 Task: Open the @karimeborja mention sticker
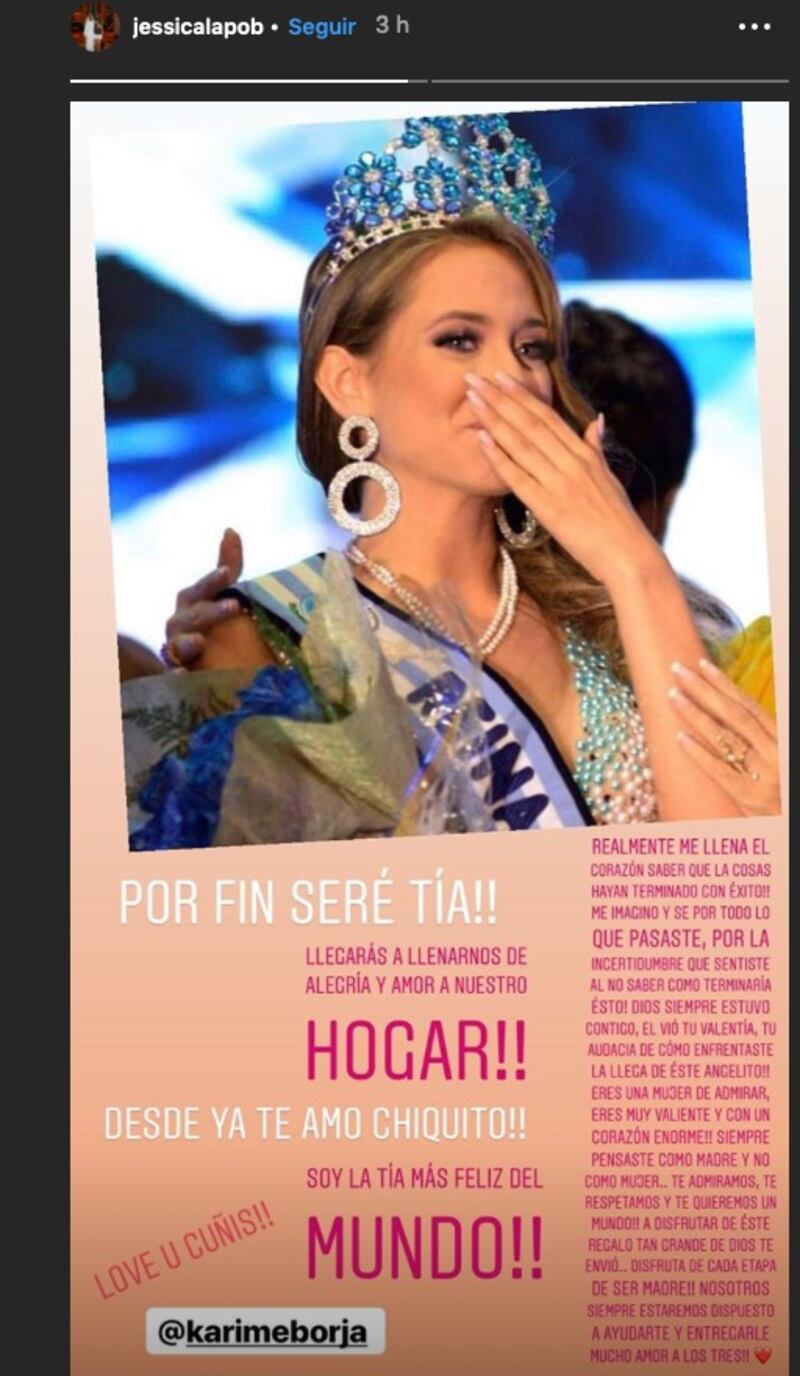point(265,1331)
